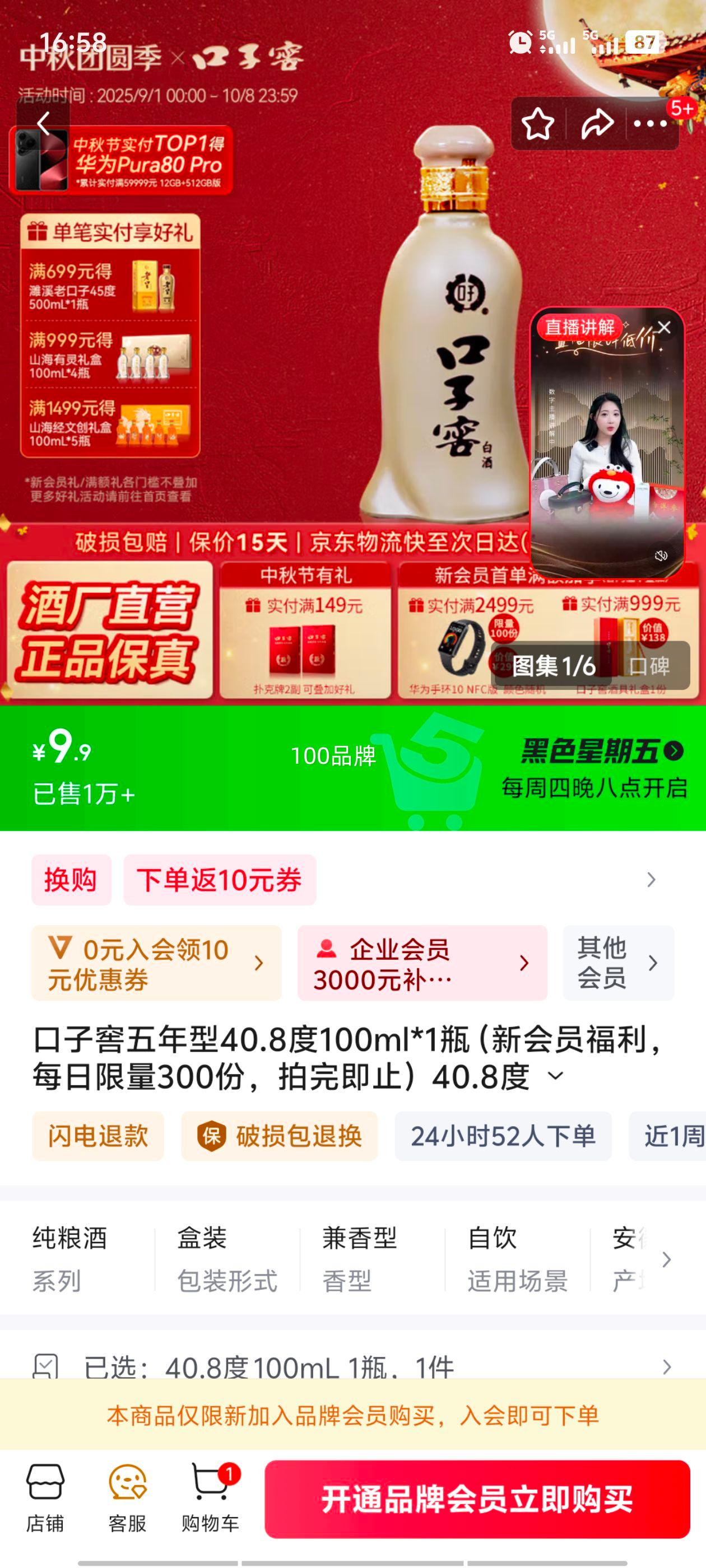Open 0元入会领10元优惠券 offer

click(156, 963)
